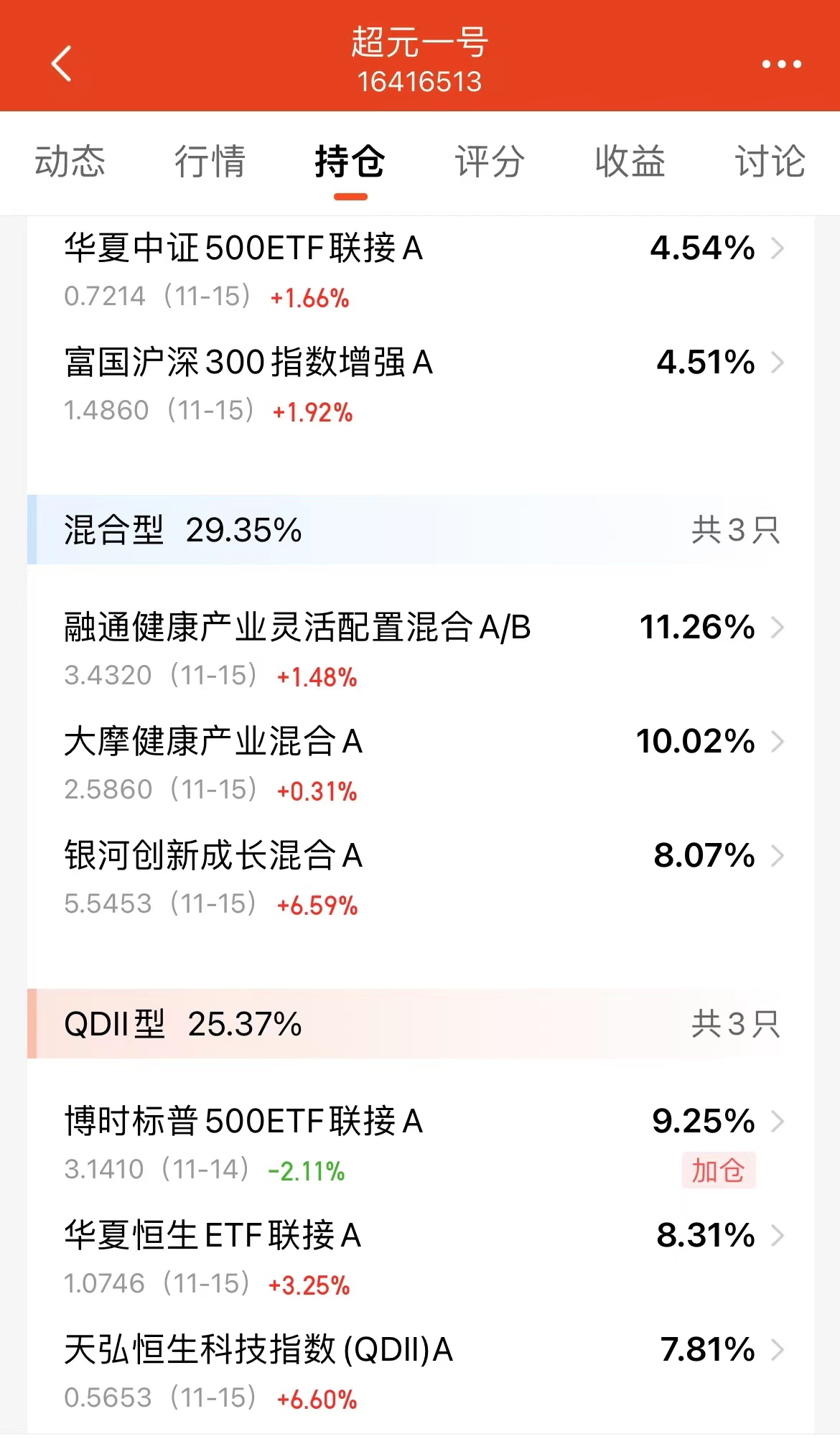
Task: Open 华夏恒生ETF联接A holding
Action: [x=420, y=1258]
